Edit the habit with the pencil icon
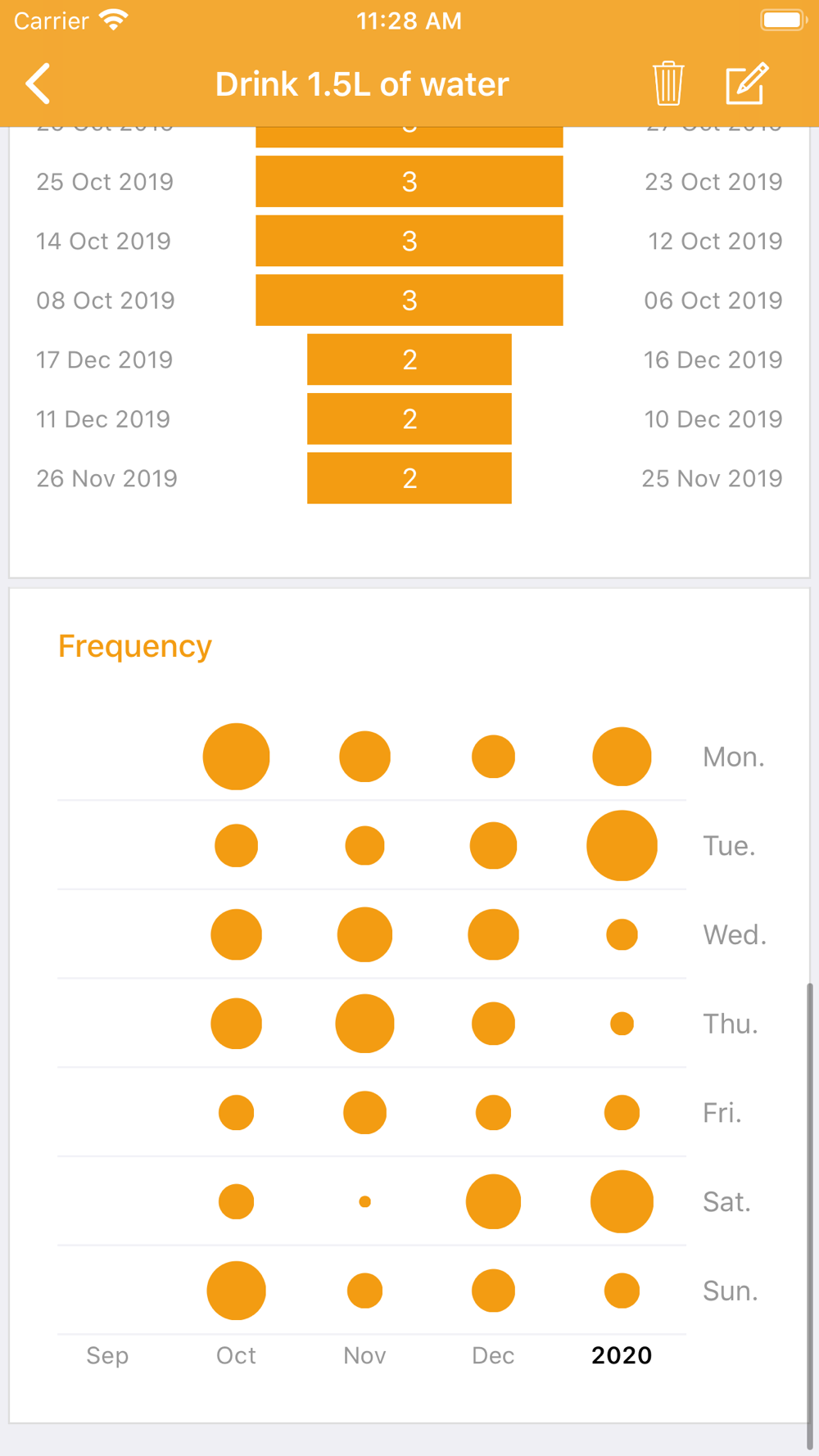This screenshot has height=1456, width=819. pyautogui.click(x=747, y=84)
